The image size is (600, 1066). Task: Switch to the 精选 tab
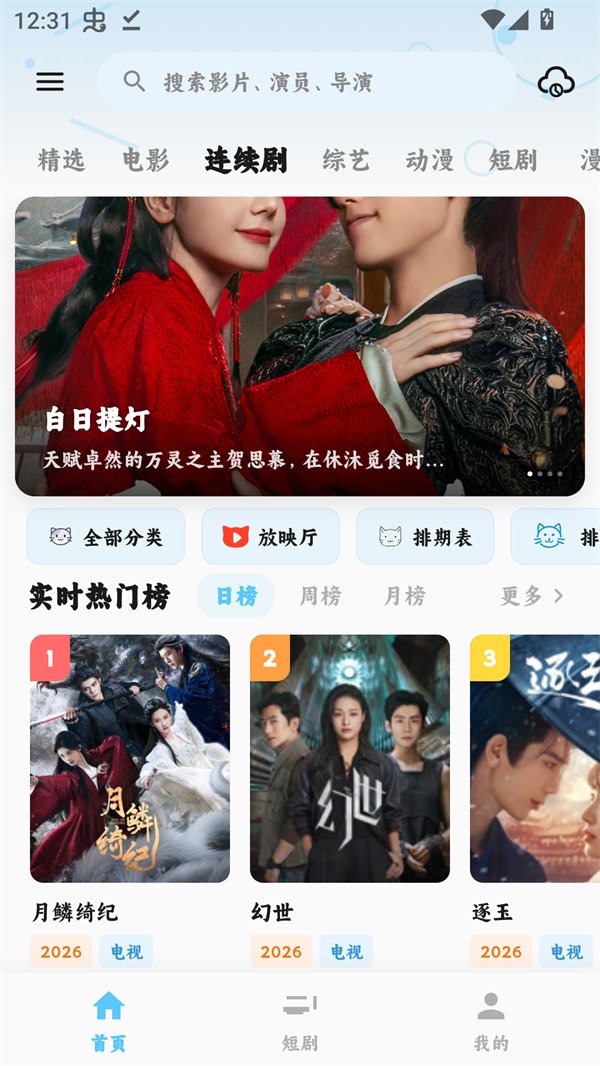tap(62, 160)
